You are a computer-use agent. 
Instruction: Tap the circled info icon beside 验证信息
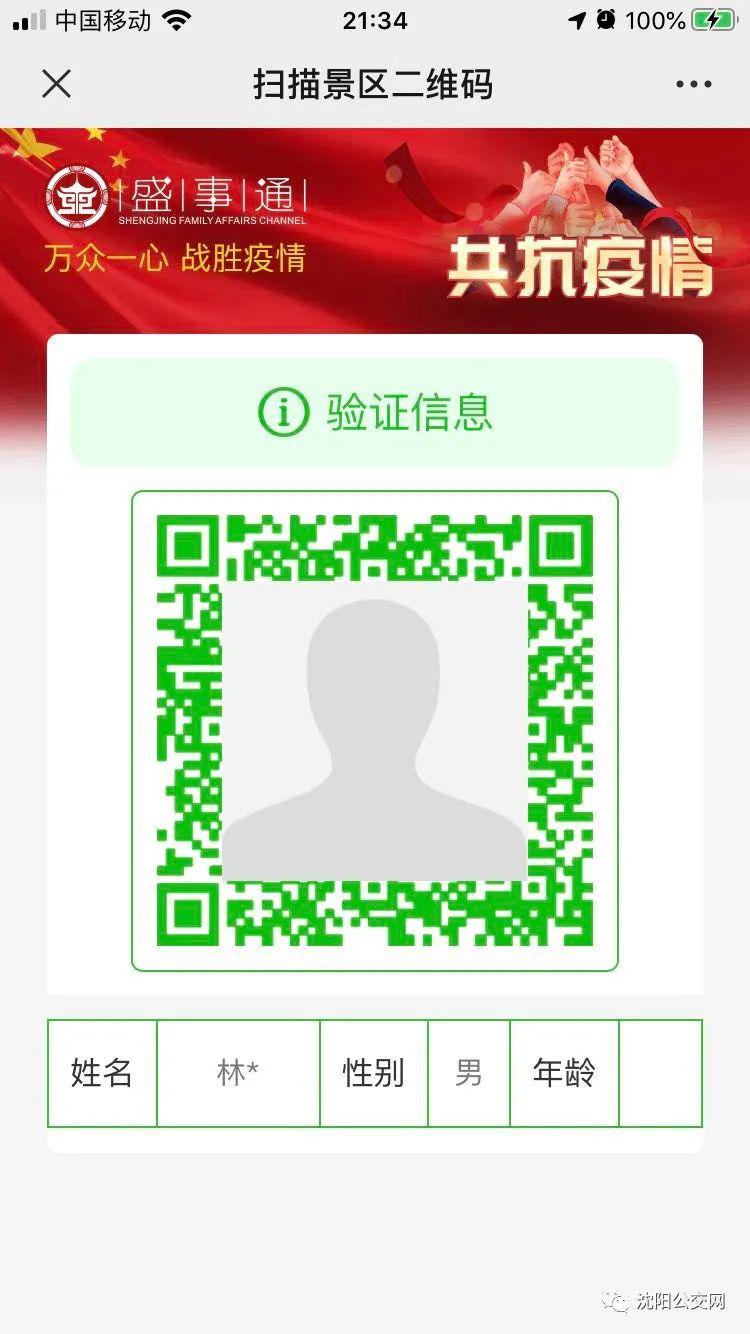tap(283, 412)
